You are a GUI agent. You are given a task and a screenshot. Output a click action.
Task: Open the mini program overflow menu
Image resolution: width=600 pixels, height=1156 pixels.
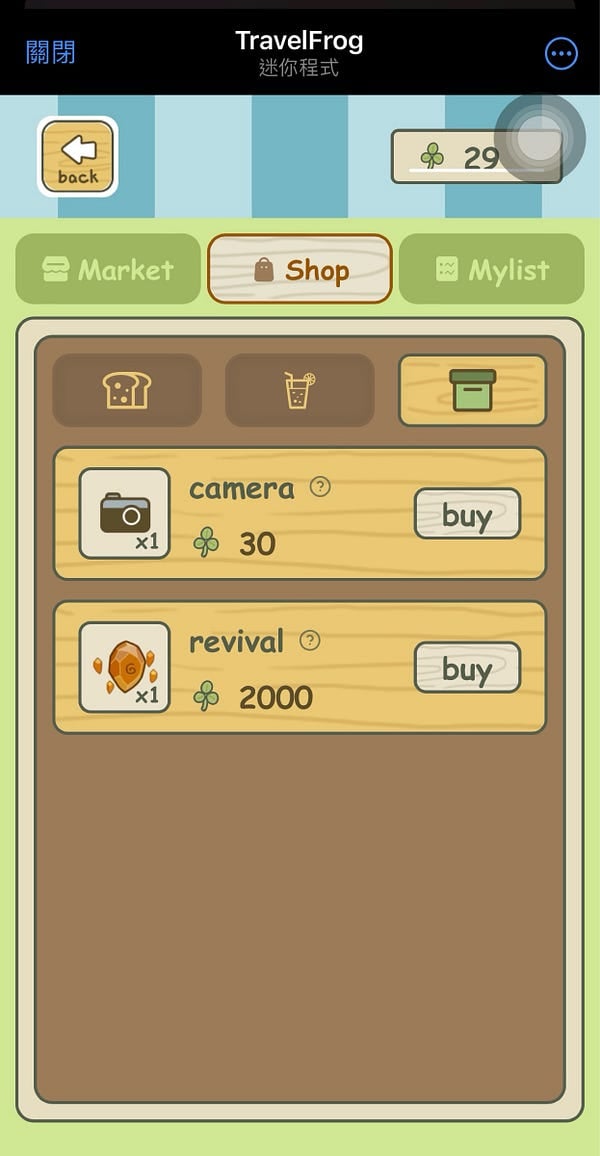click(x=561, y=53)
